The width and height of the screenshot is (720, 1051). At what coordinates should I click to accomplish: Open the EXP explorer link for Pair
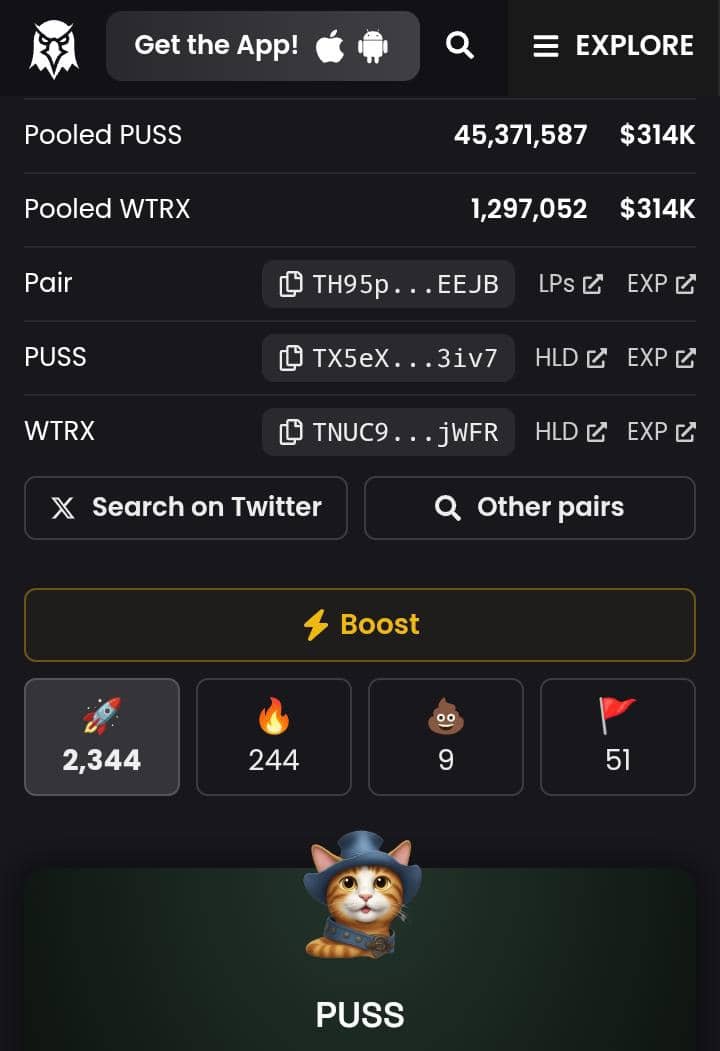click(x=661, y=284)
